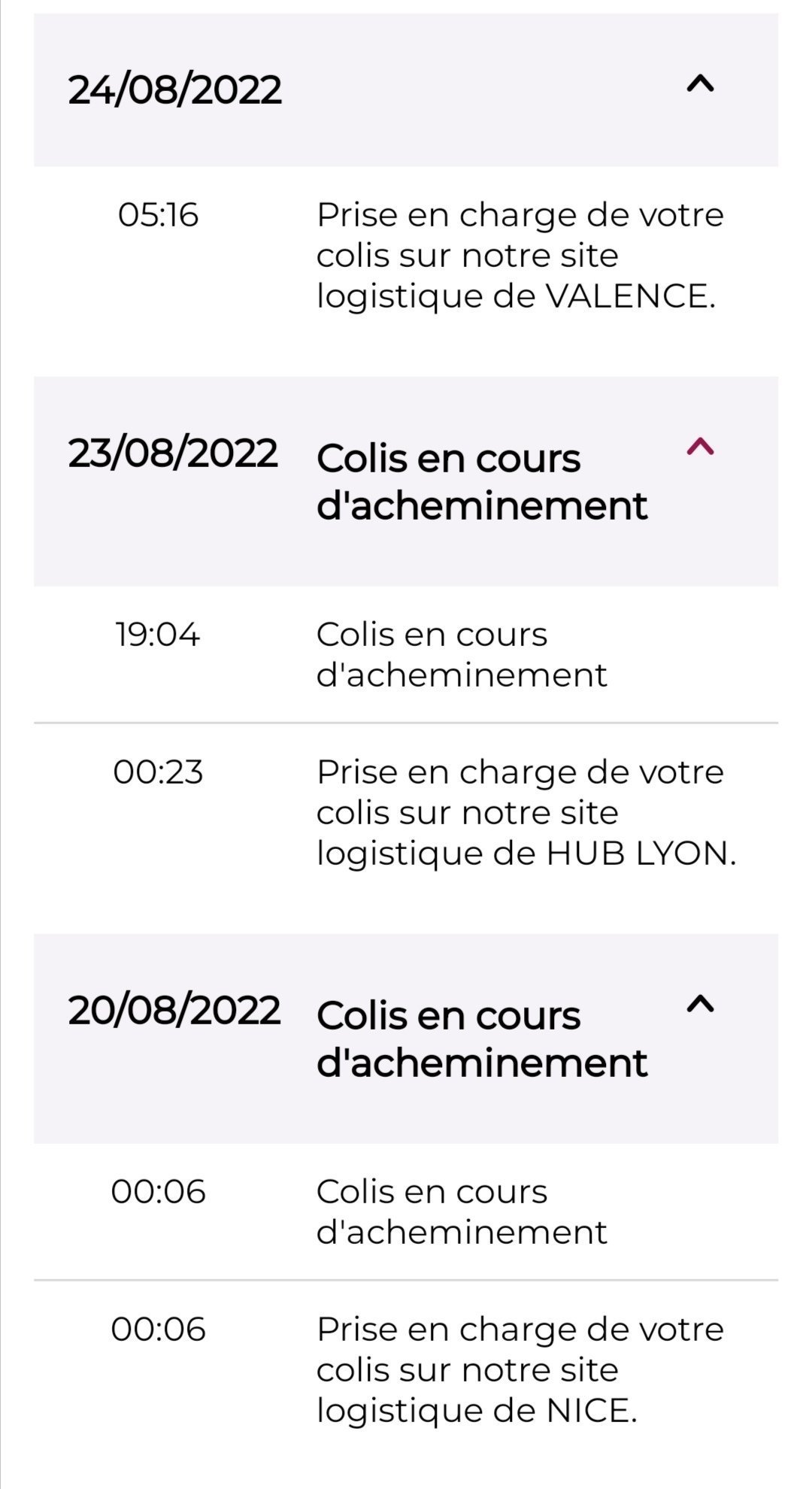Collapse the 24/08/2022 tracking section
Screen dimensions: 812x1489
tap(700, 83)
